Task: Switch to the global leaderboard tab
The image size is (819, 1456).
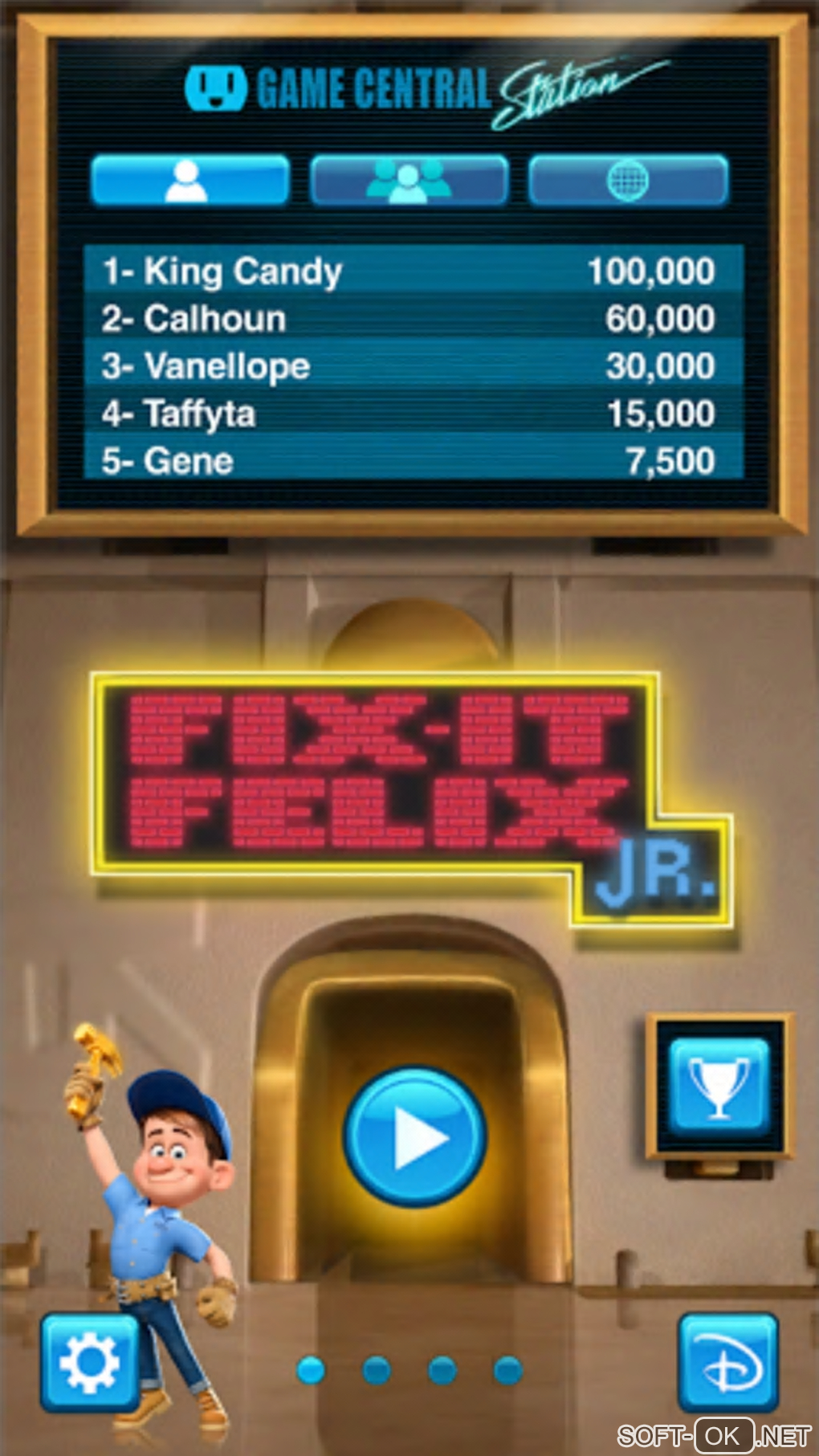Action: [628, 181]
